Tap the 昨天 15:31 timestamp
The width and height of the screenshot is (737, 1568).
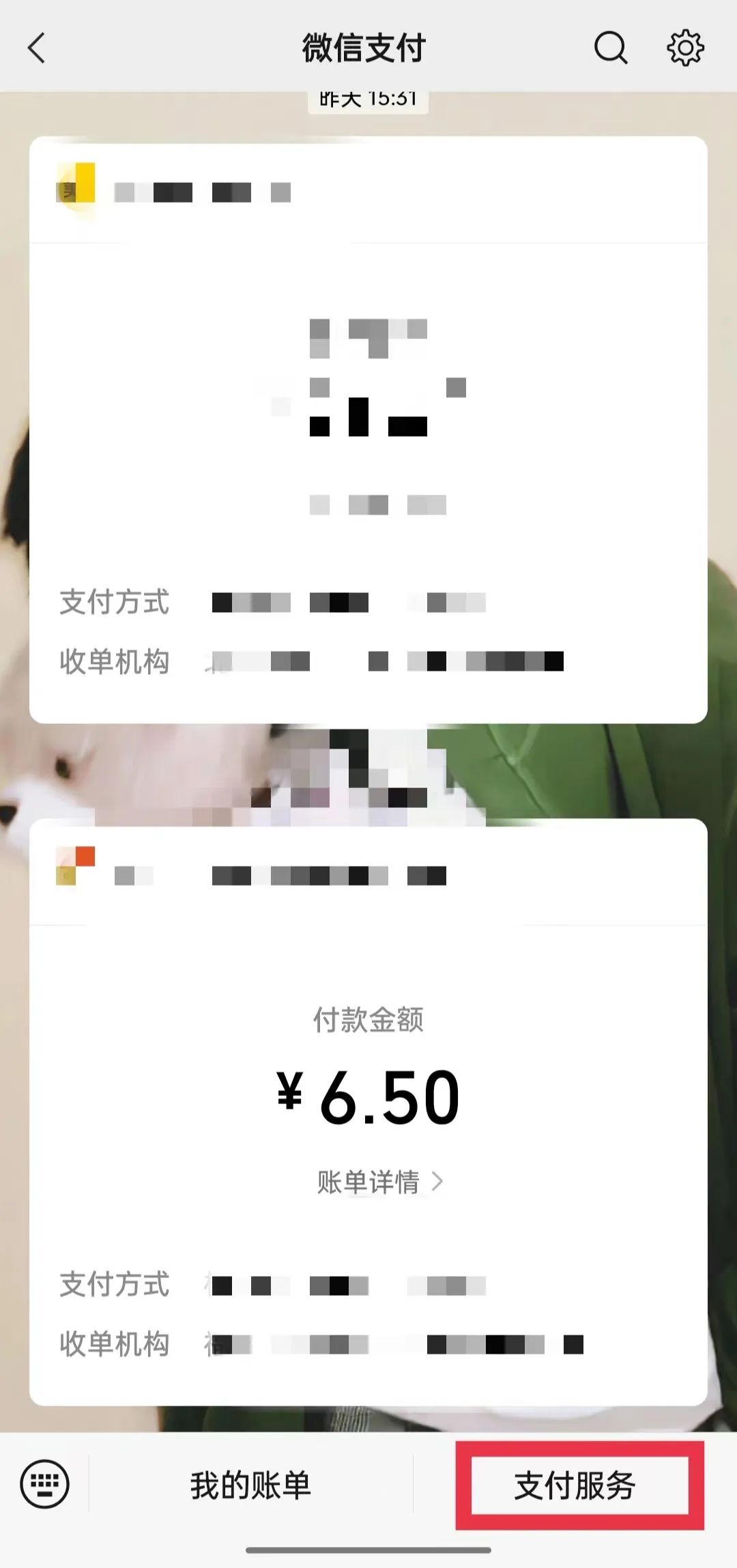point(369,98)
